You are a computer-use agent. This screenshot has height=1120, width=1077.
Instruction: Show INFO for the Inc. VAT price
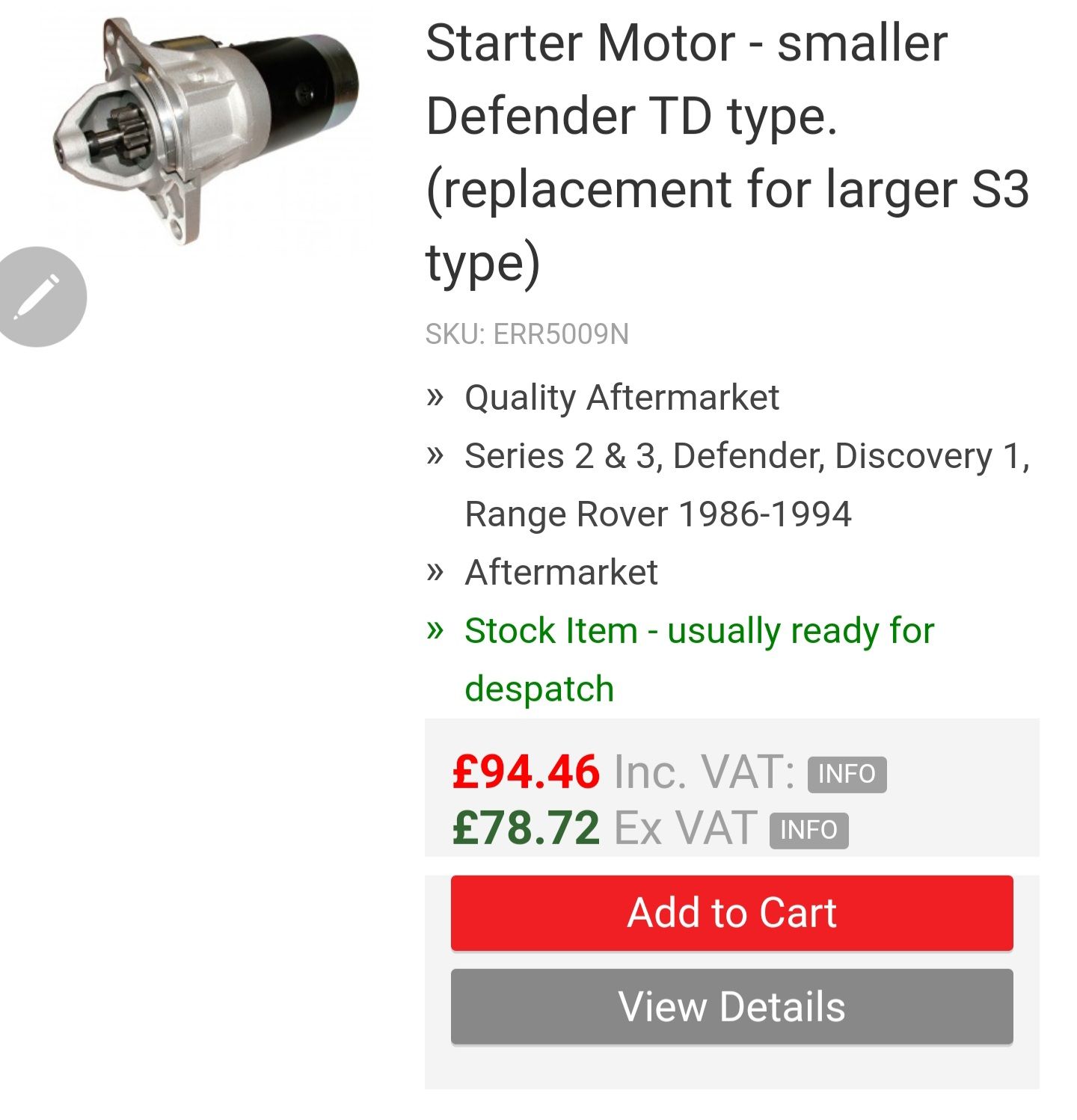pyautogui.click(x=847, y=774)
